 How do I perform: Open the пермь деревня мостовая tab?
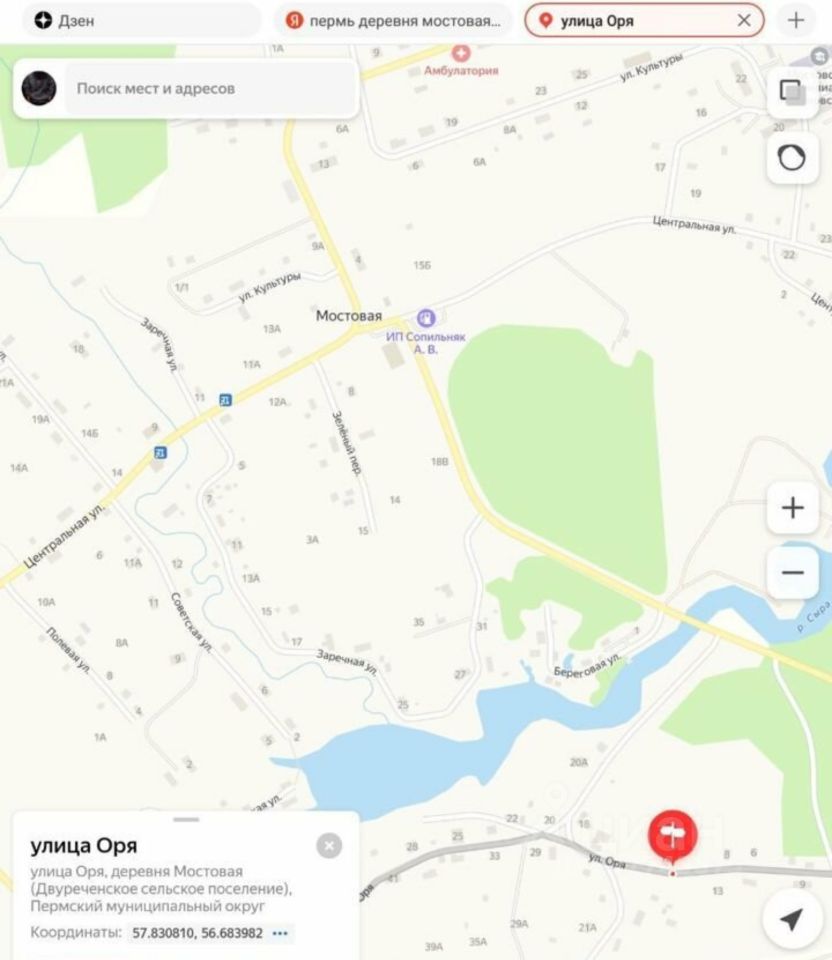click(392, 20)
